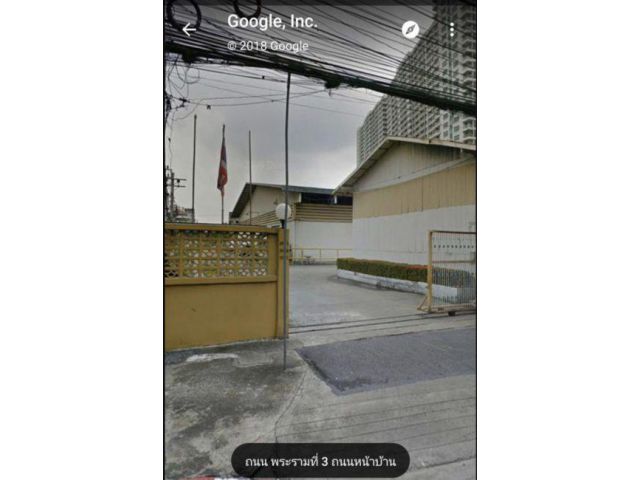Open the ถนน พระรามที่ 3 address pill
Viewport: 640px width, 480px height.
[x=320, y=460]
